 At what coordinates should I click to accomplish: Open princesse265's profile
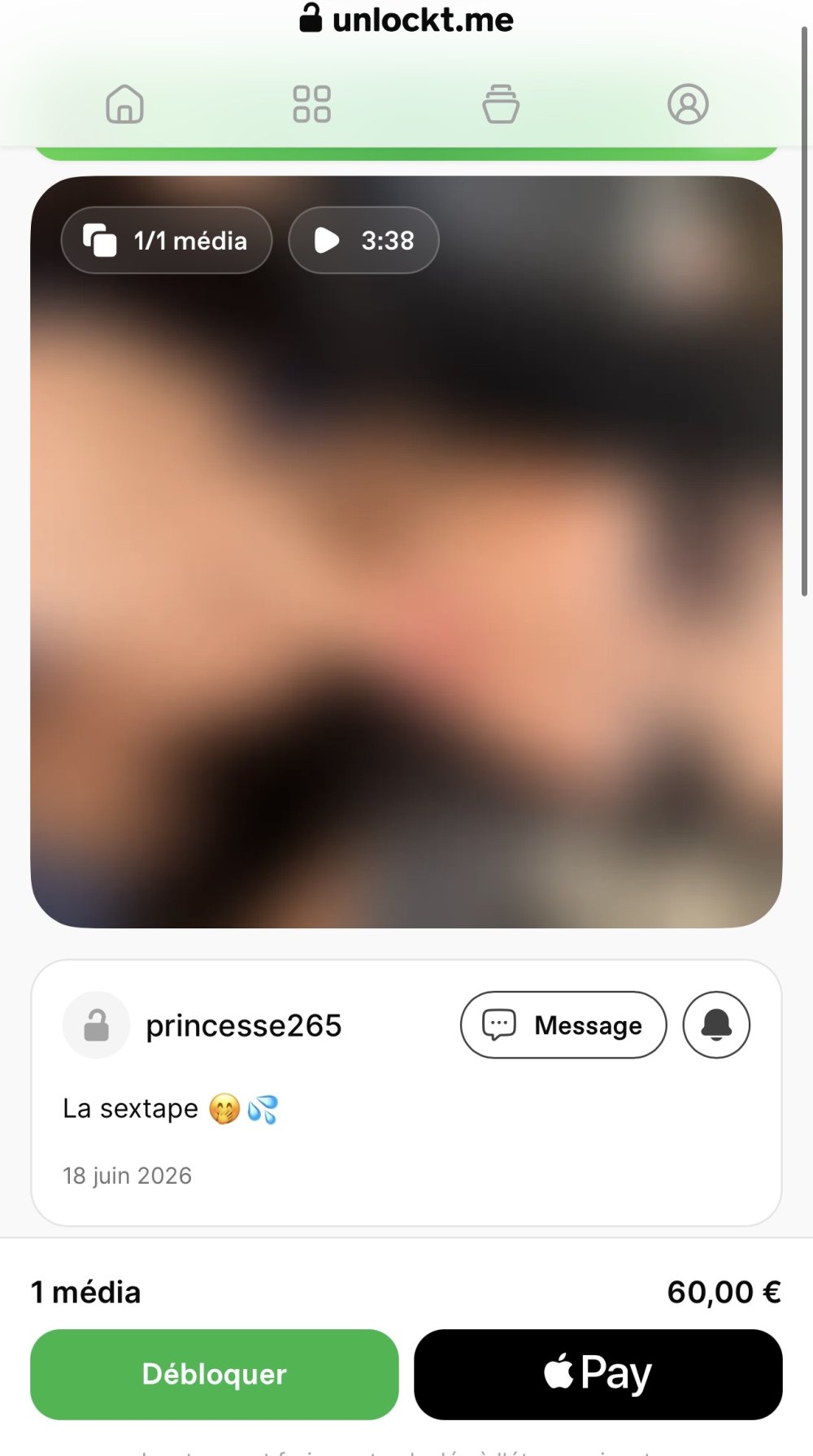click(x=243, y=1025)
